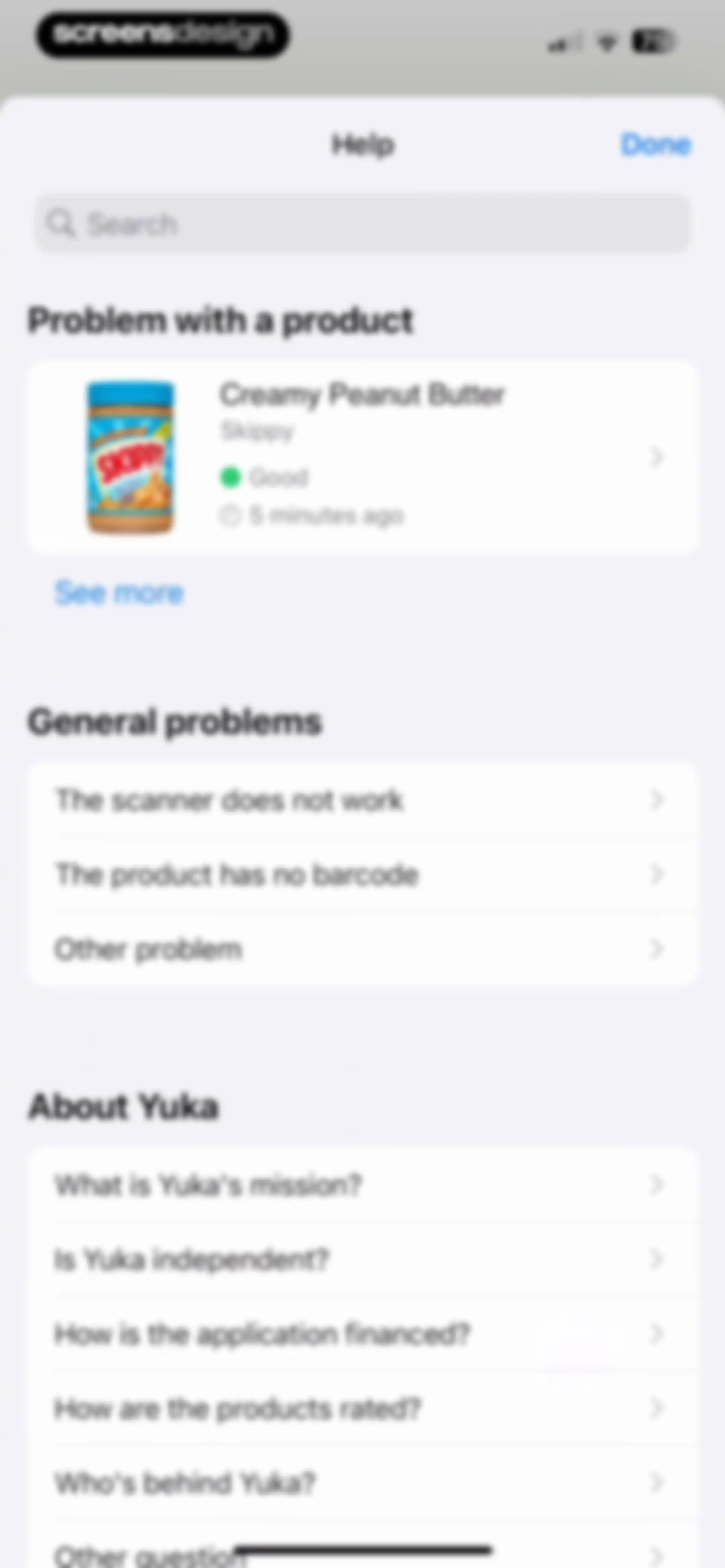Tap Done to close Help
Image resolution: width=725 pixels, height=1568 pixels.
click(x=656, y=145)
